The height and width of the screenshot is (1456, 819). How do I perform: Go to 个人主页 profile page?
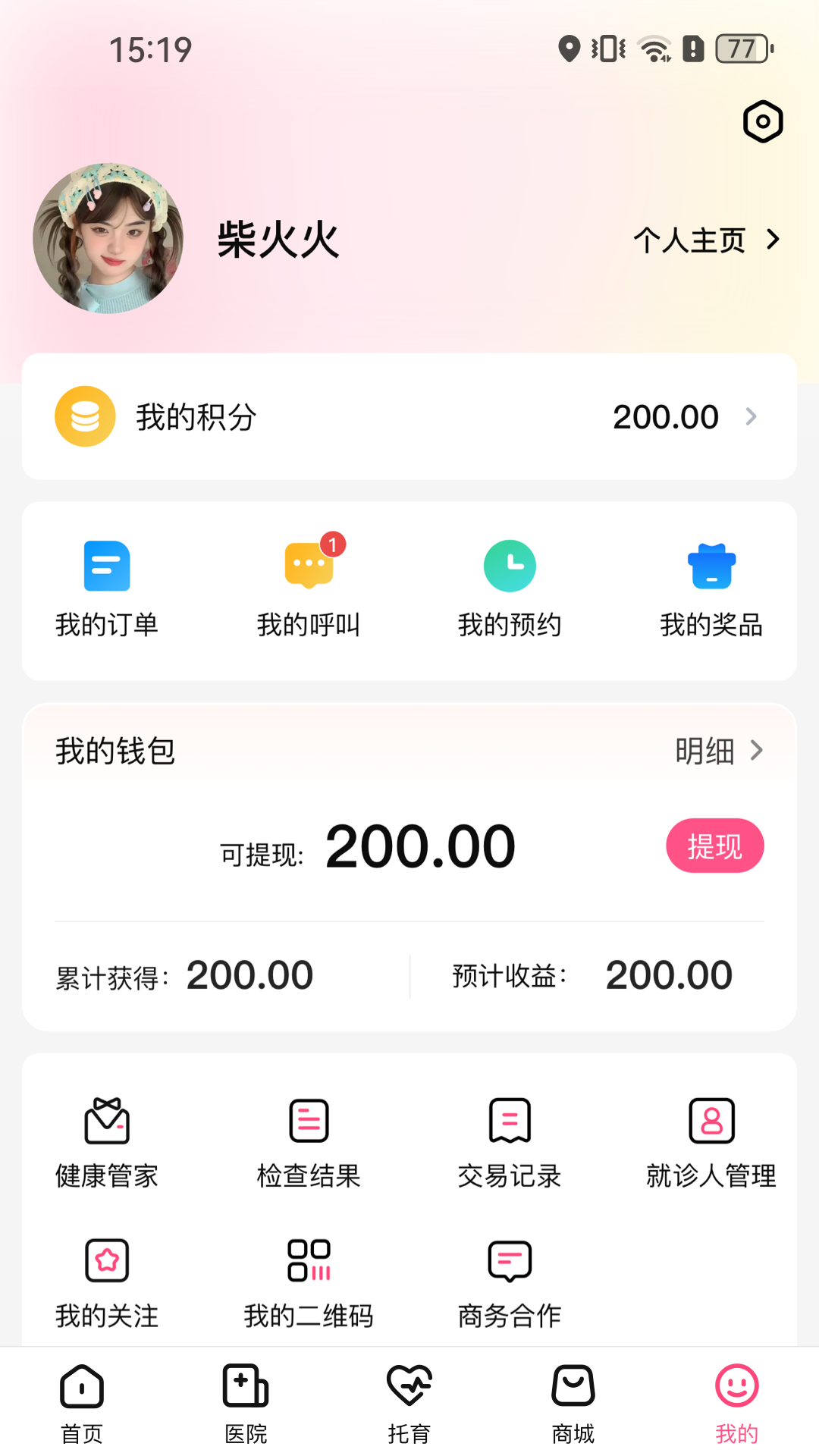[705, 240]
